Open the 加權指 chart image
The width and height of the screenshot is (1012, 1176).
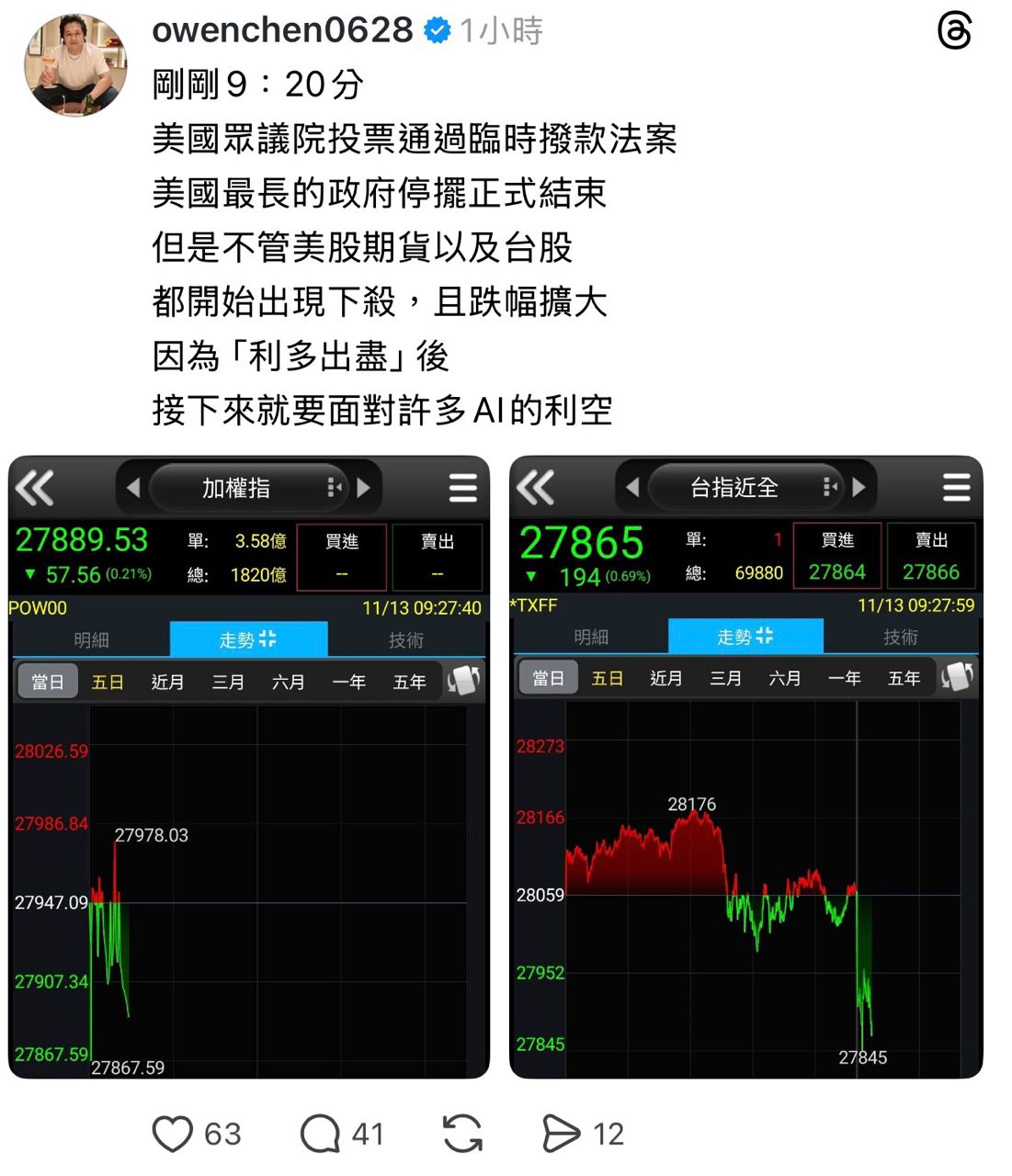[249, 767]
